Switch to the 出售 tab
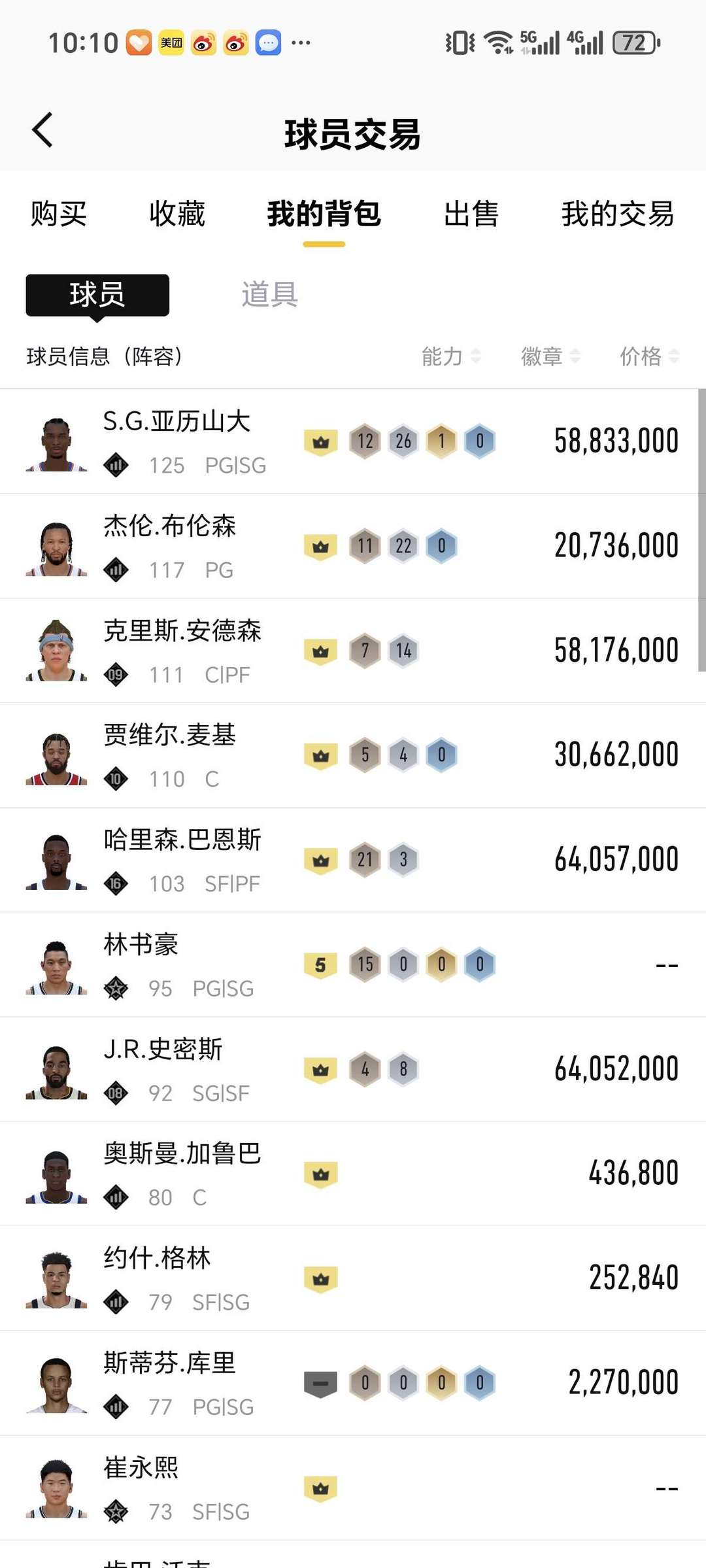This screenshot has width=706, height=1568. click(x=471, y=214)
